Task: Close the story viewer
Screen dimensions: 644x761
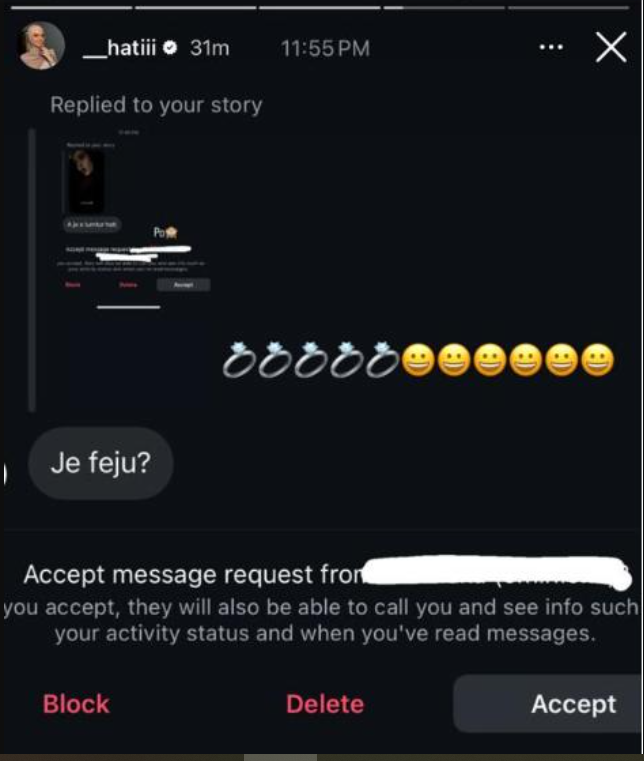Action: pos(611,47)
